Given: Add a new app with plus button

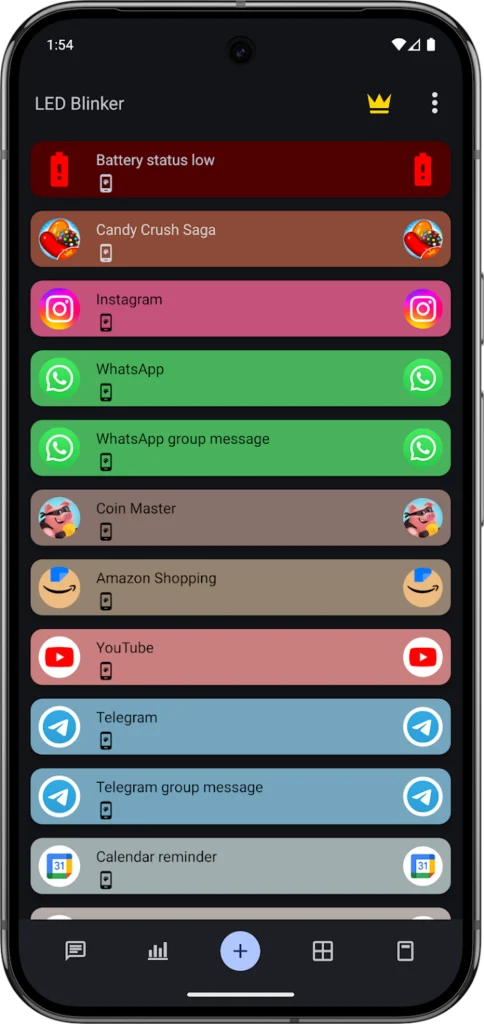Looking at the screenshot, I should [x=240, y=951].
